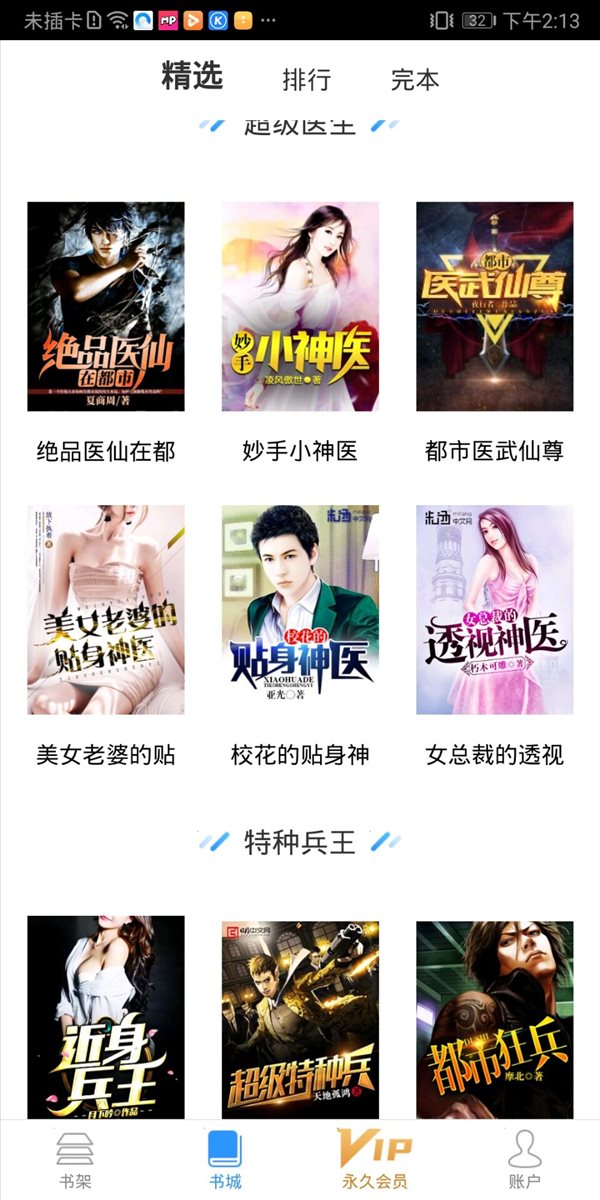The image size is (600, 1200).
Task: Select the 精选 tab
Action: click(x=192, y=77)
